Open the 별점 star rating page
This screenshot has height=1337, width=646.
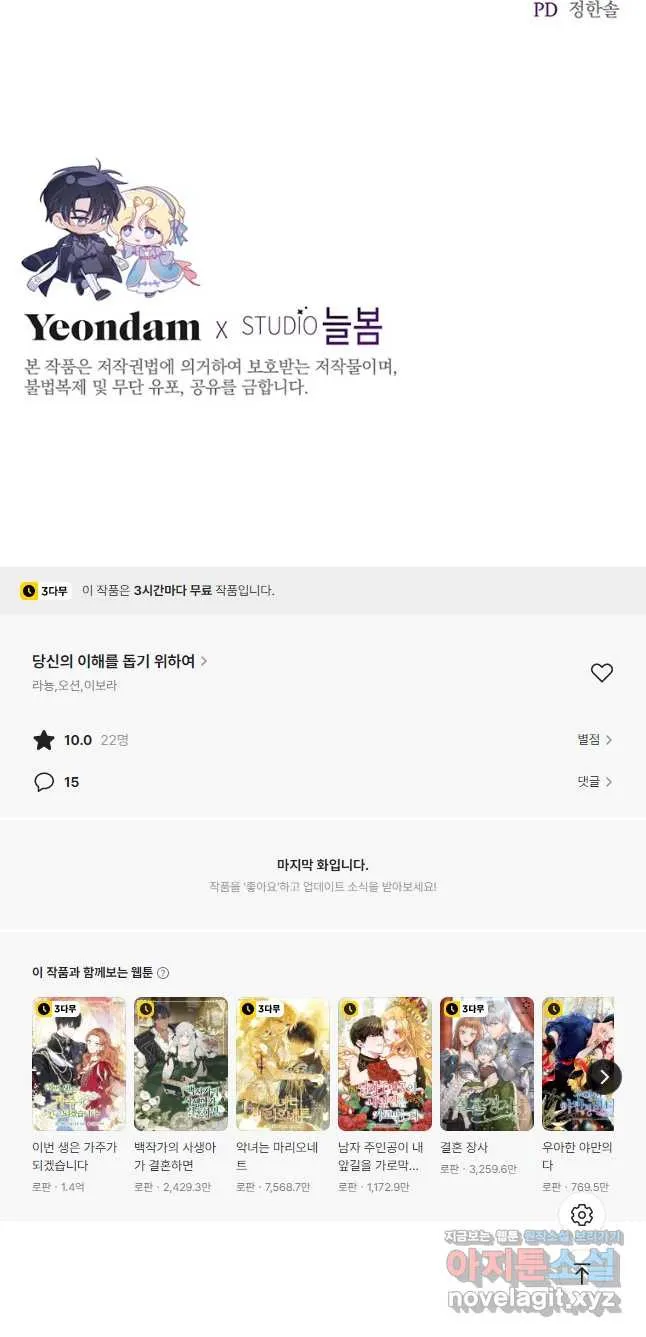[594, 740]
